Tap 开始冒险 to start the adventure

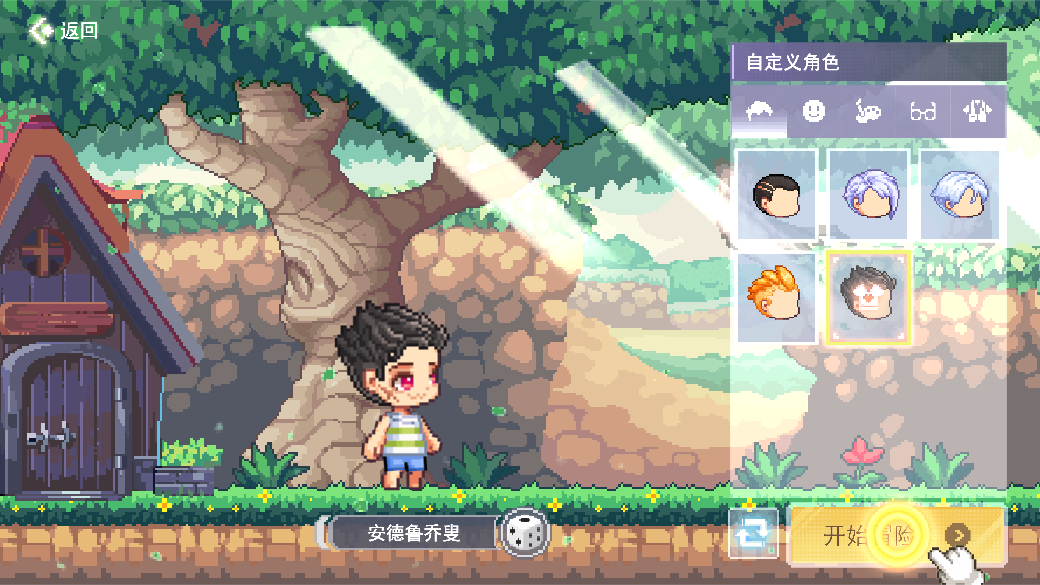(895, 535)
